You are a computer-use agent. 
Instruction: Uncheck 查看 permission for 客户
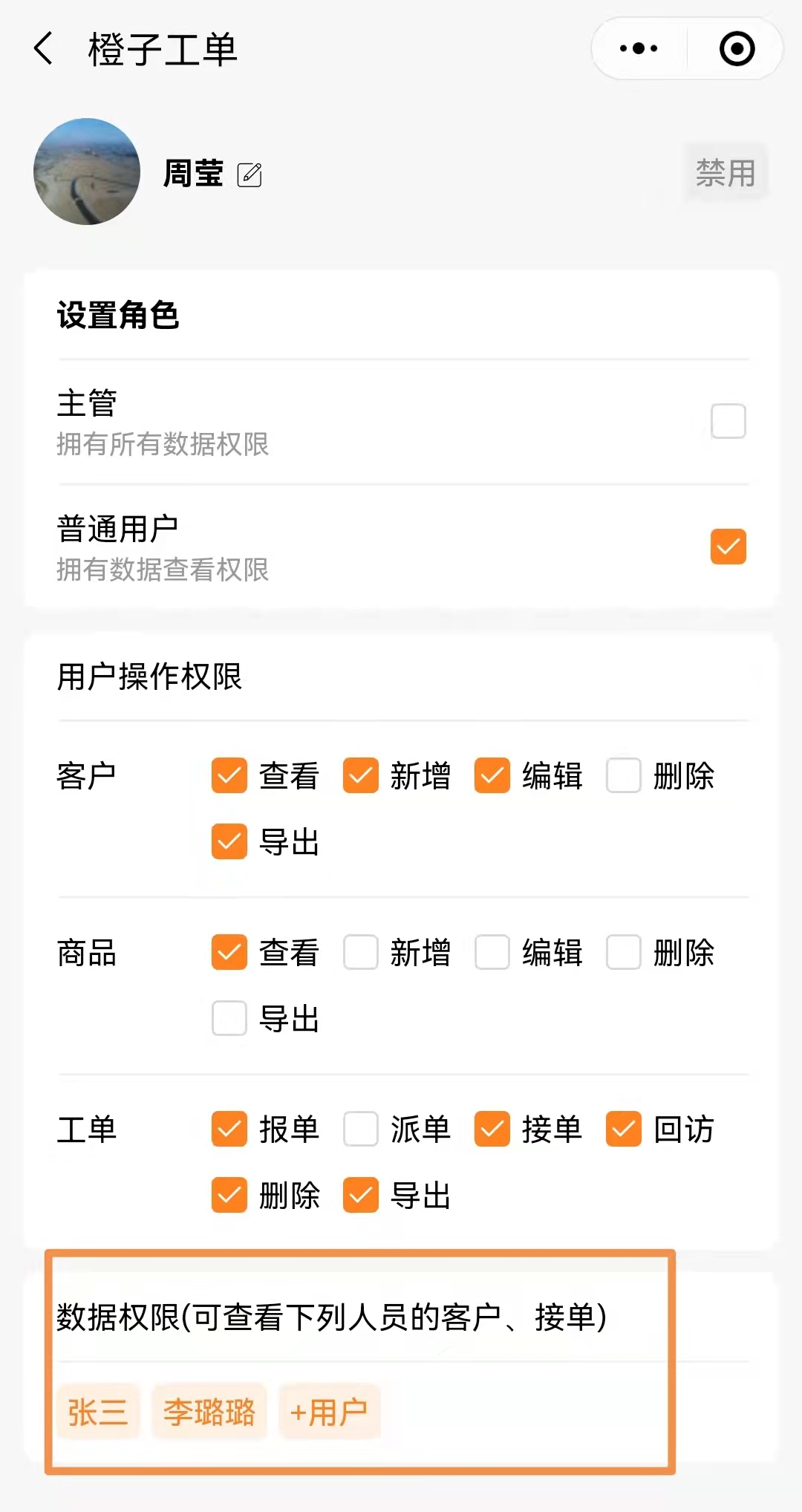coord(229,775)
